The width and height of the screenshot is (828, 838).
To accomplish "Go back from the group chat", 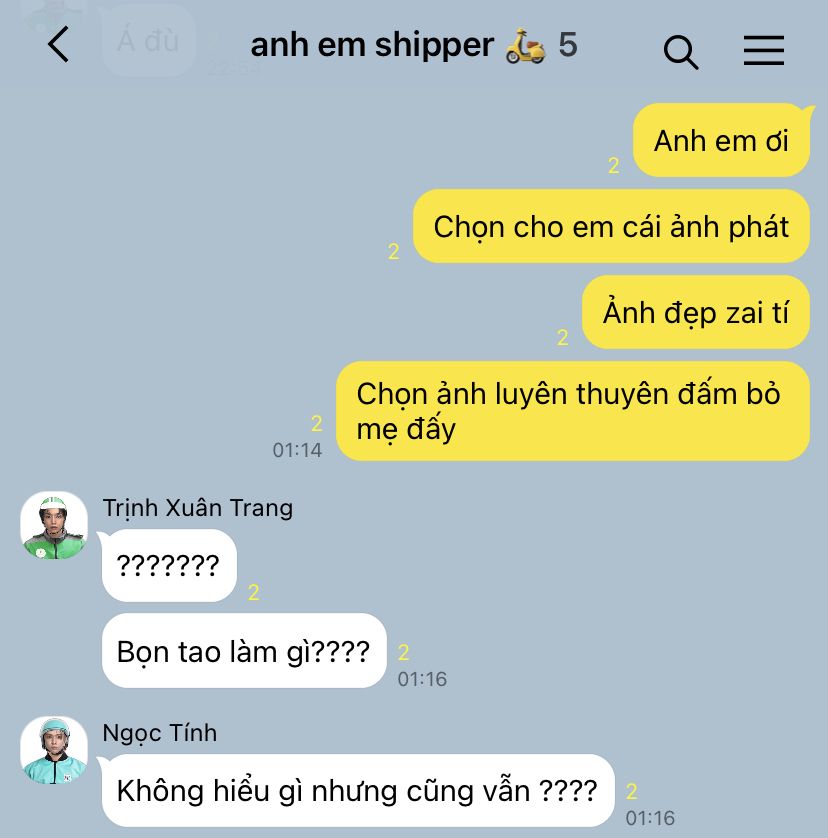I will click(59, 45).
